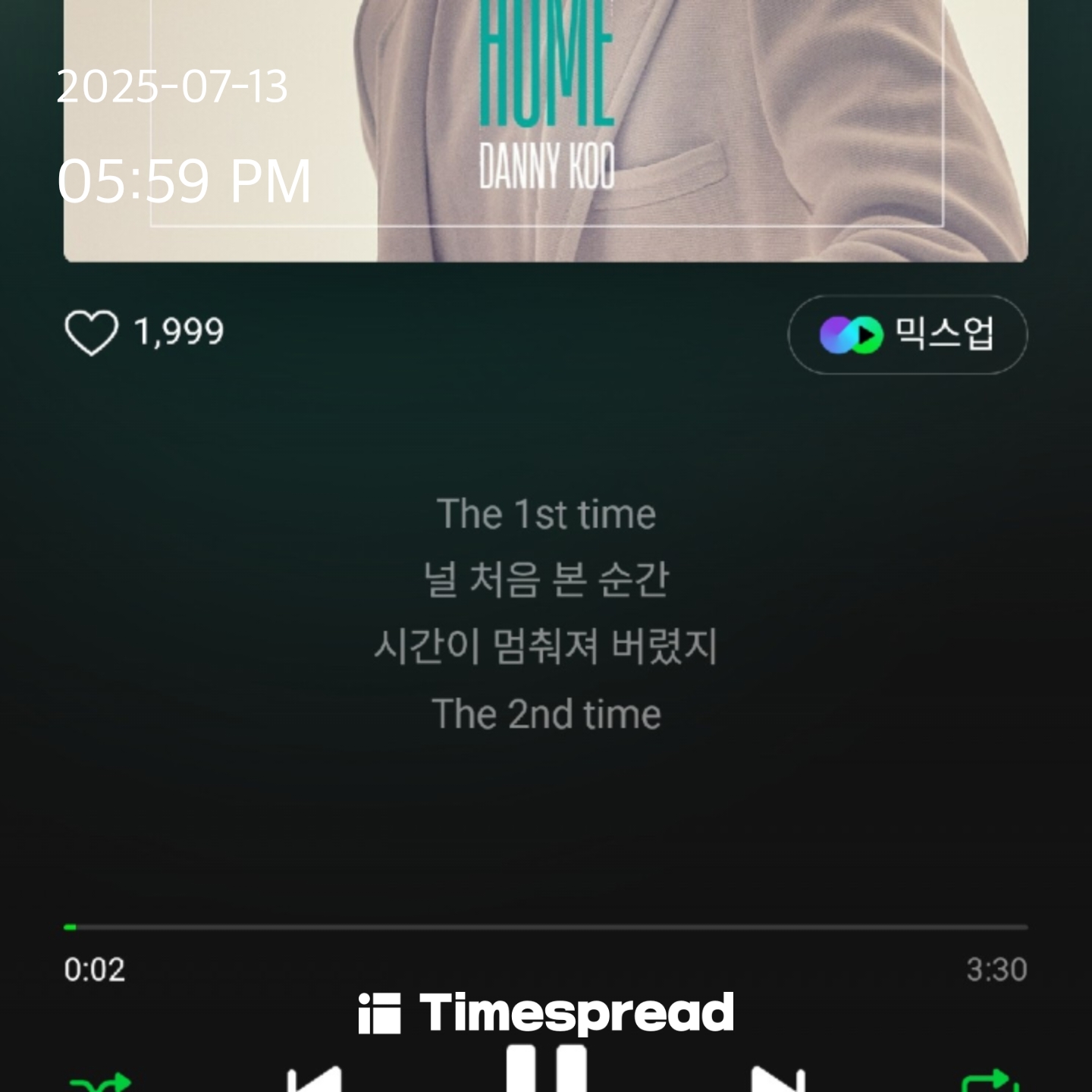Toggle shuffle playback
This screenshot has width=1092, height=1092.
coord(100,1082)
